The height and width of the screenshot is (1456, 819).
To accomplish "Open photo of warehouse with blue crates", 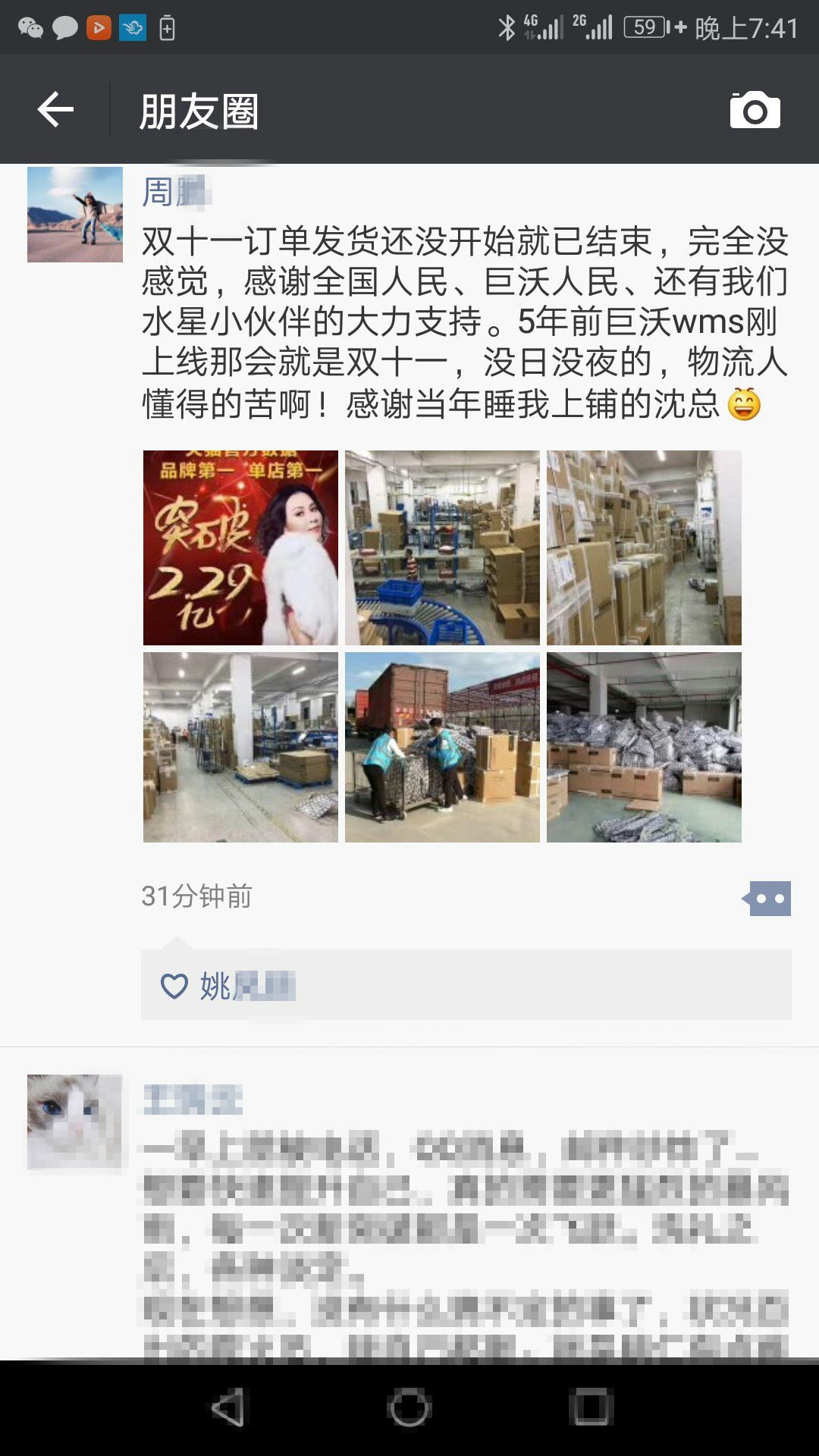I will [442, 548].
